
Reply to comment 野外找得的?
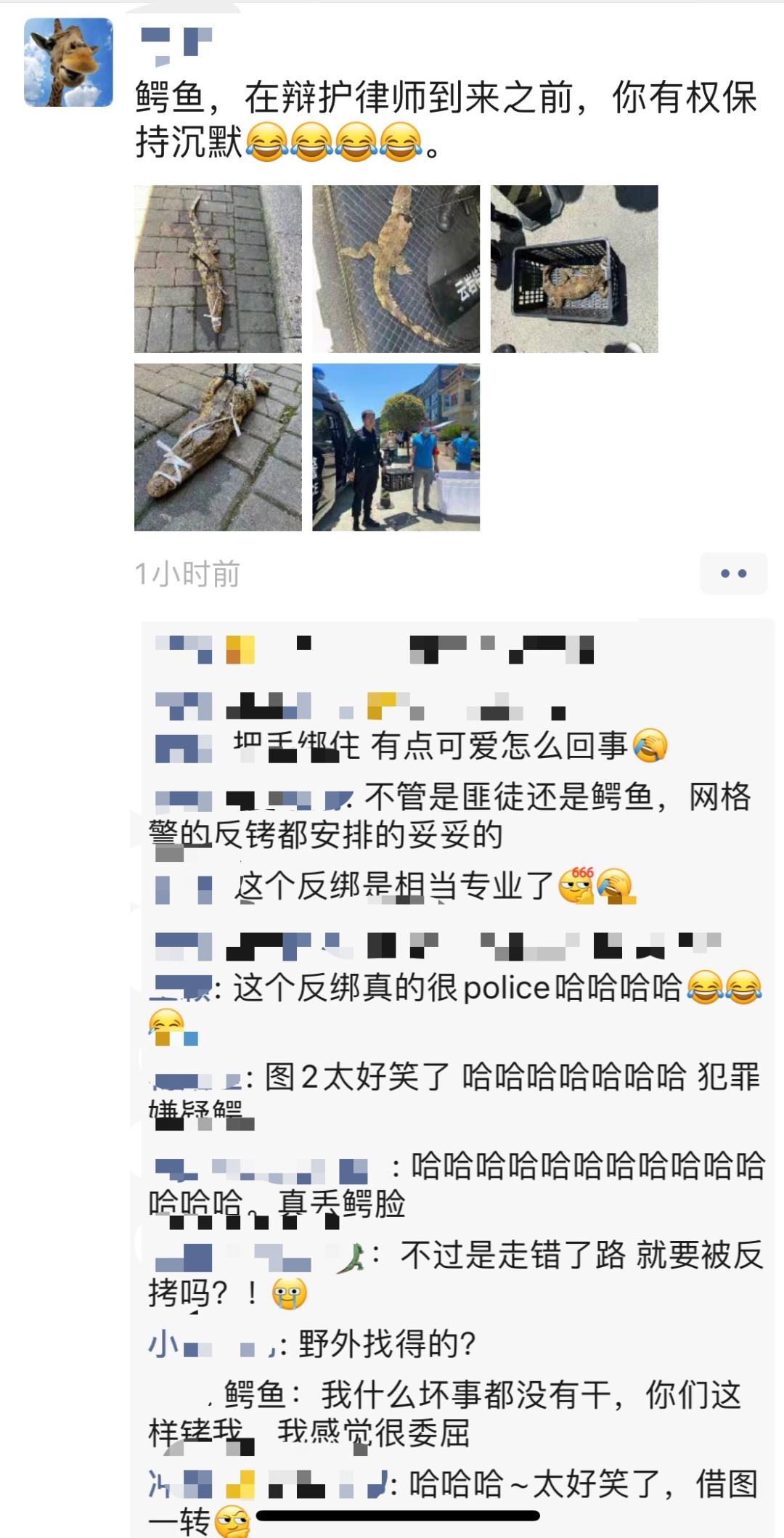[x=386, y=1344]
